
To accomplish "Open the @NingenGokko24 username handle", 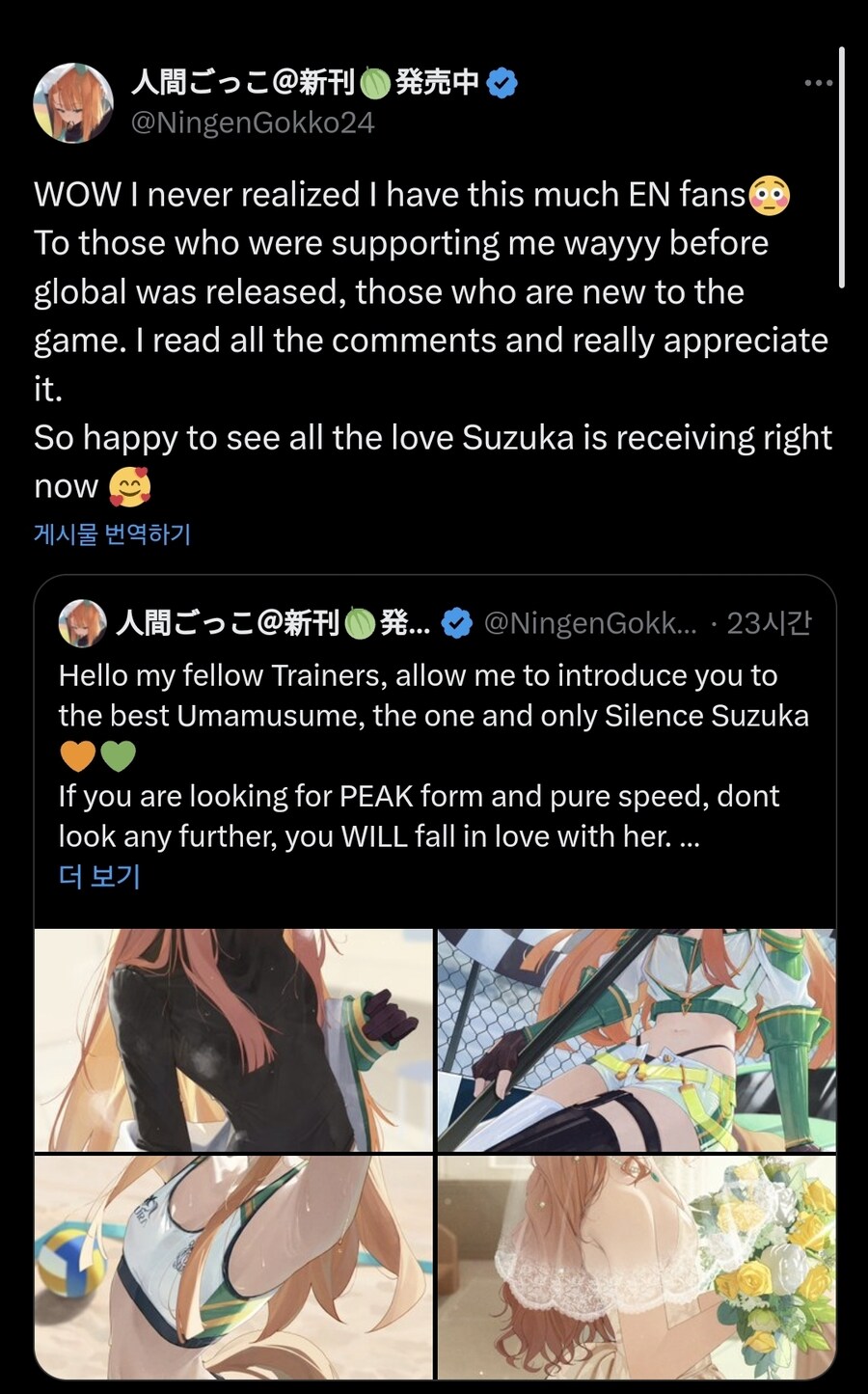I will (253, 123).
